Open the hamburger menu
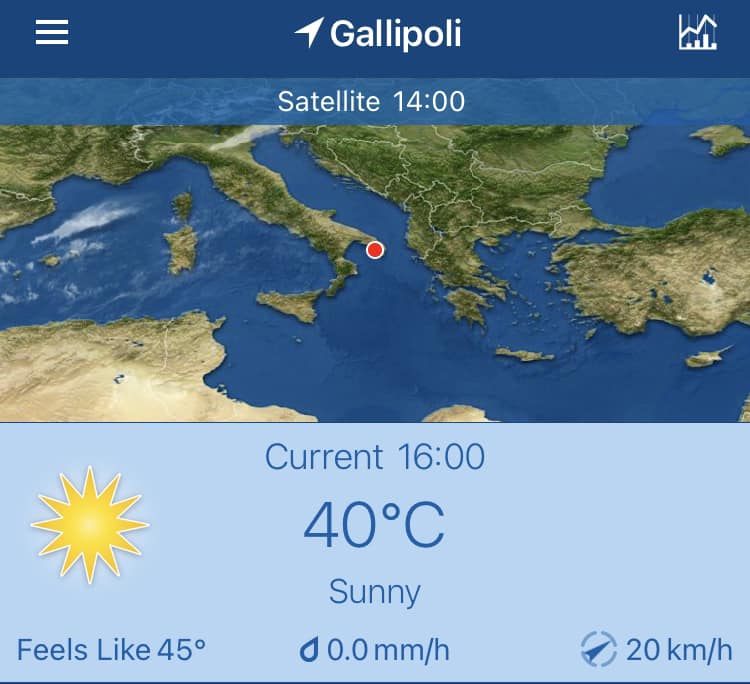This screenshot has height=684, width=750. (52, 33)
